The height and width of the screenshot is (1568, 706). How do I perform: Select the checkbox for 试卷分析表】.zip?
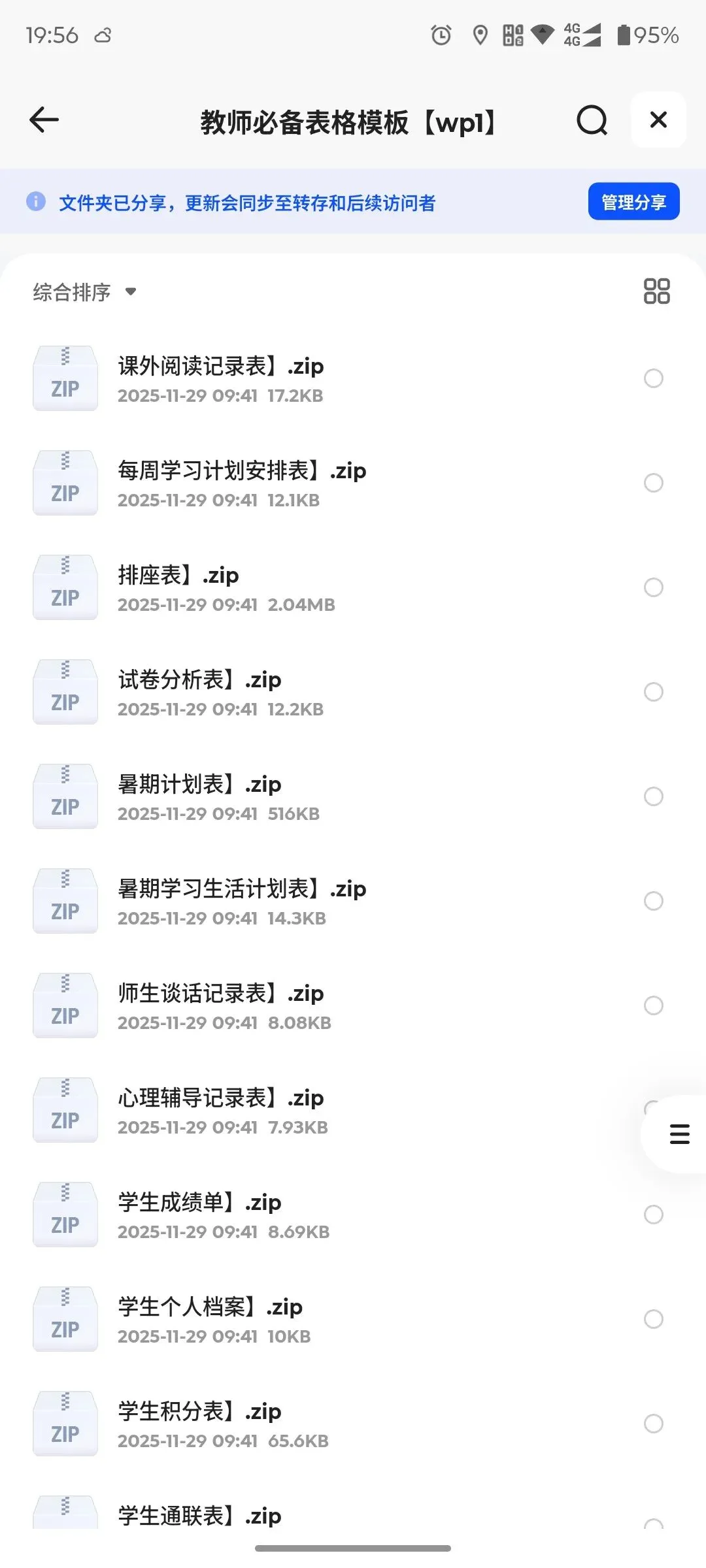pyautogui.click(x=653, y=692)
